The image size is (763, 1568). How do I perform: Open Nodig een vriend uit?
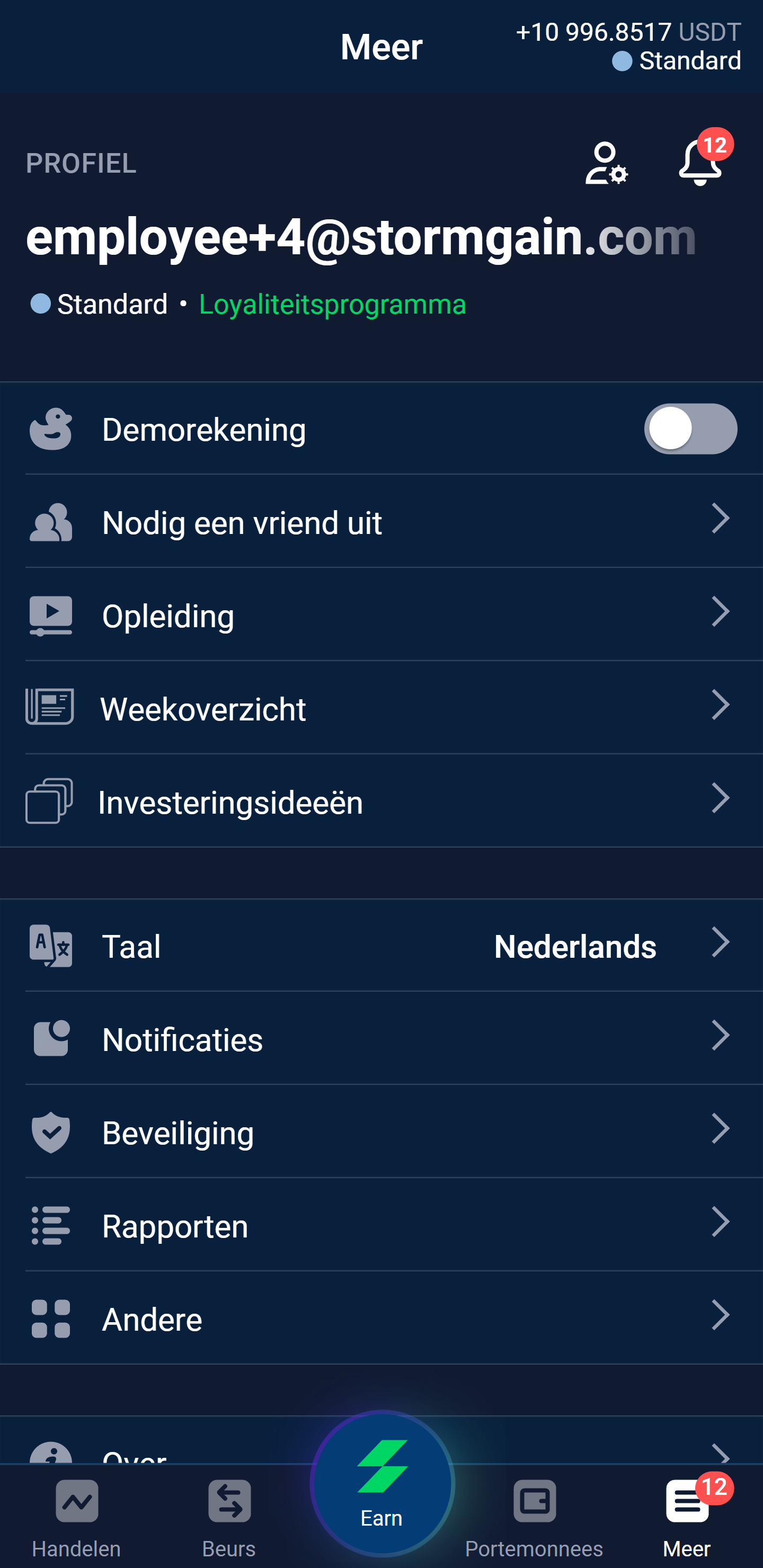click(381, 522)
